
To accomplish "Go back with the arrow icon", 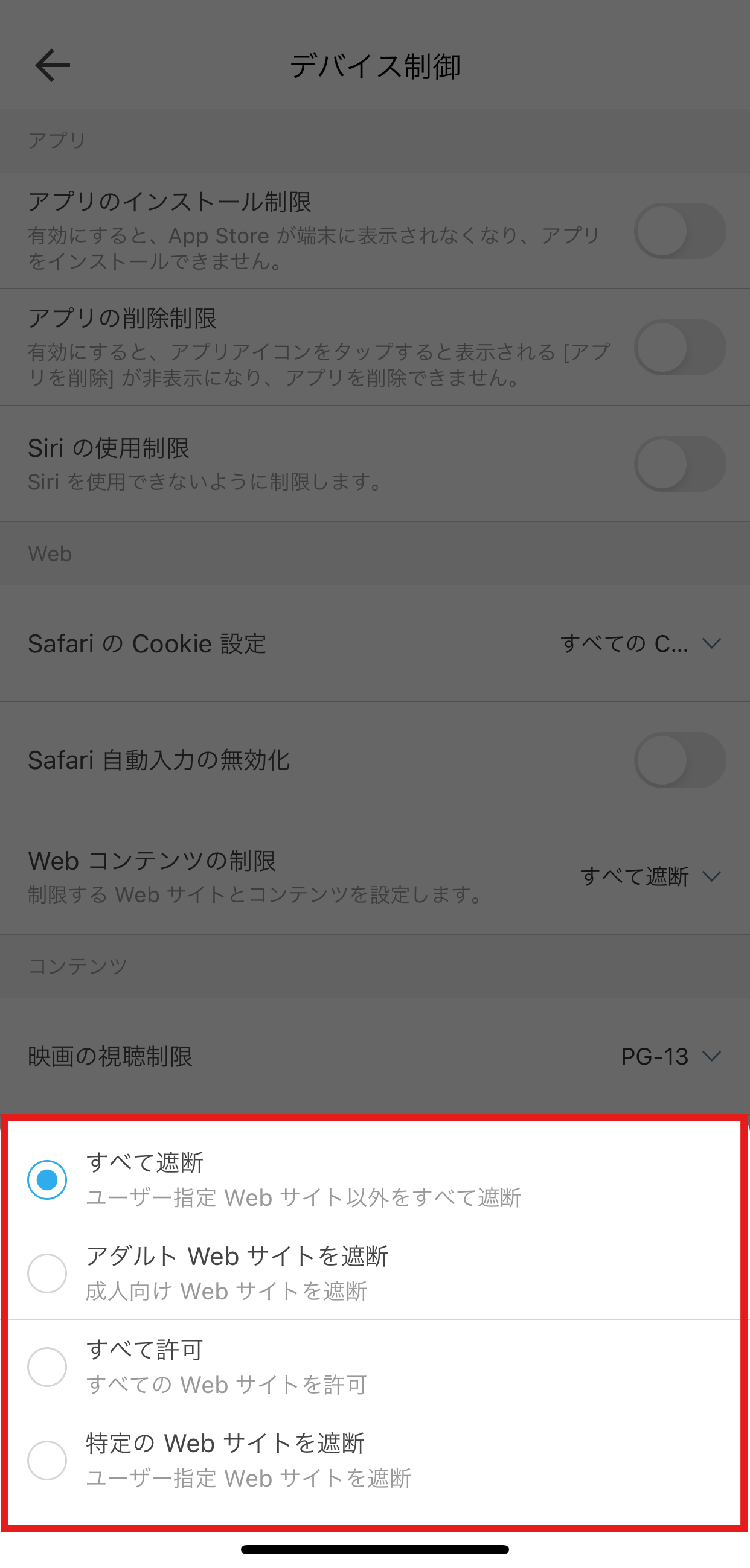I will point(53,65).
